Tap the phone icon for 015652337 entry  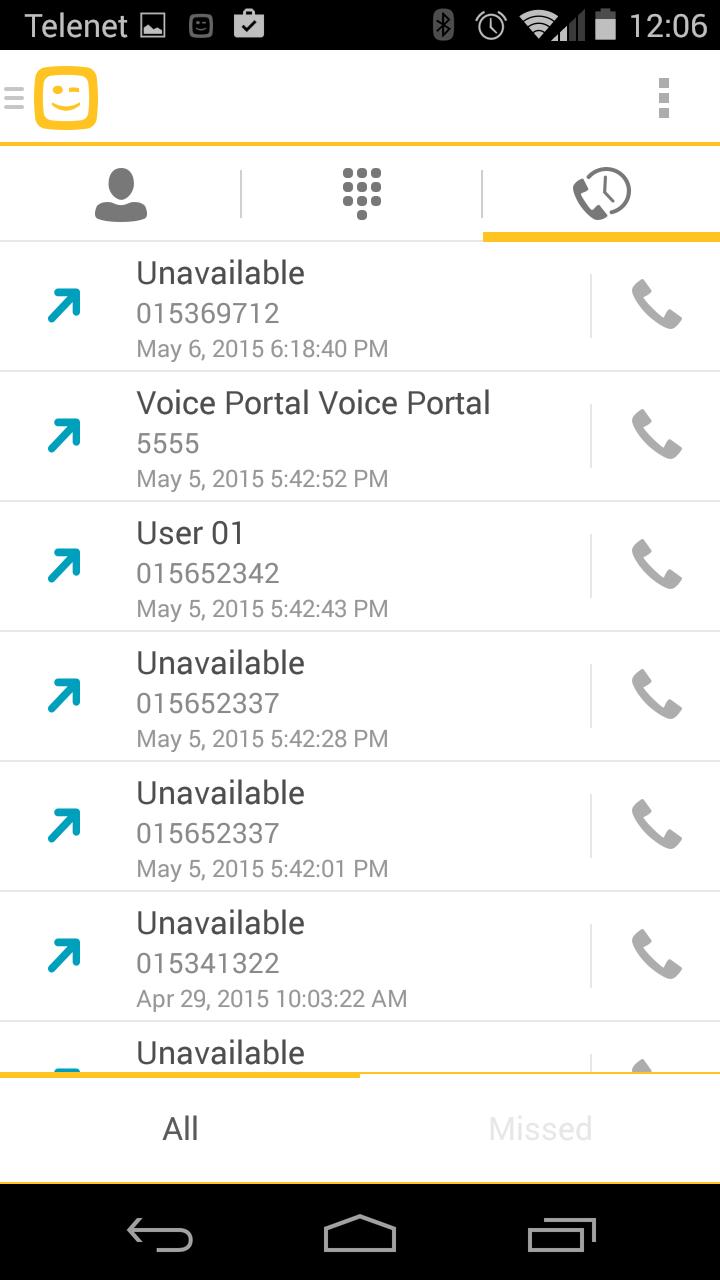click(657, 695)
